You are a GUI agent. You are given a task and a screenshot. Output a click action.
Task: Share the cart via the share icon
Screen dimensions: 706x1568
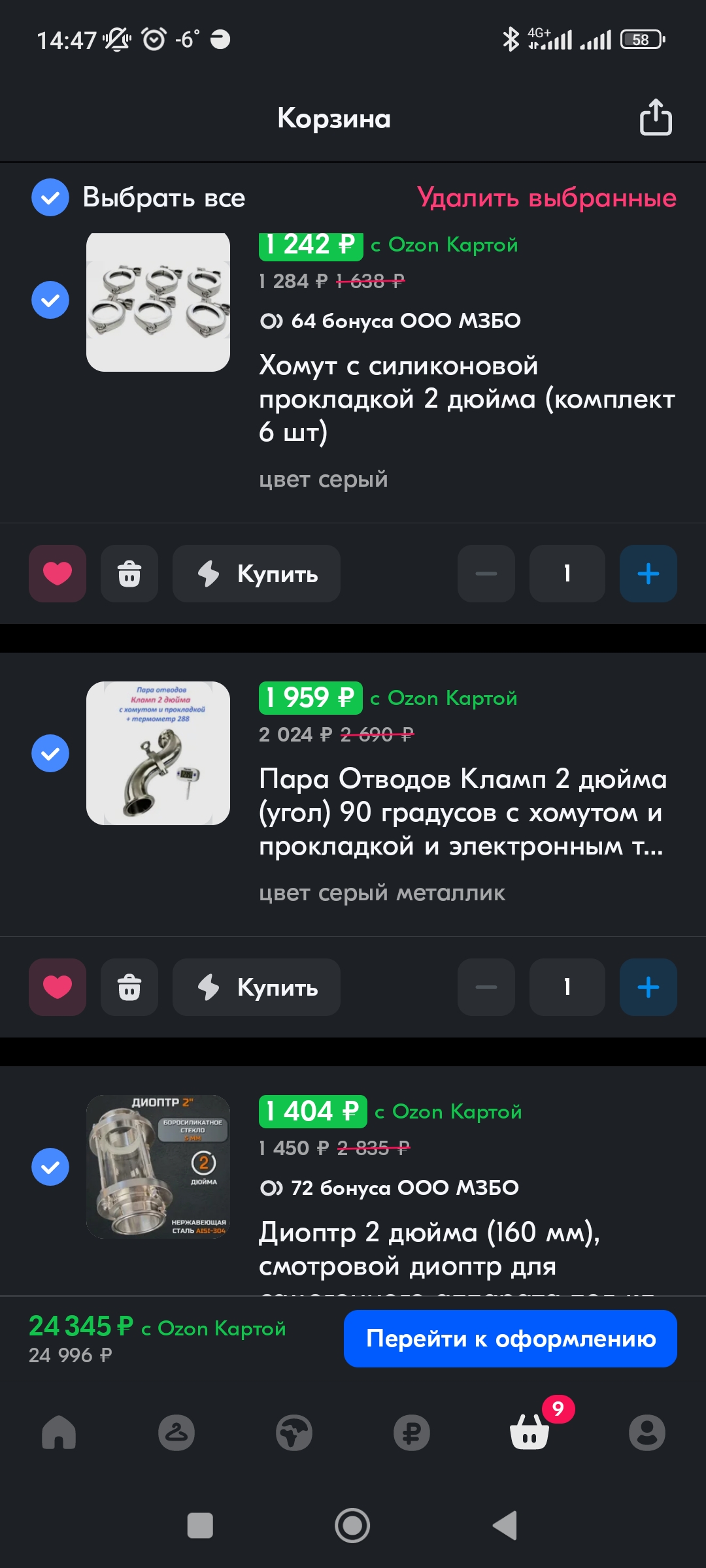655,118
